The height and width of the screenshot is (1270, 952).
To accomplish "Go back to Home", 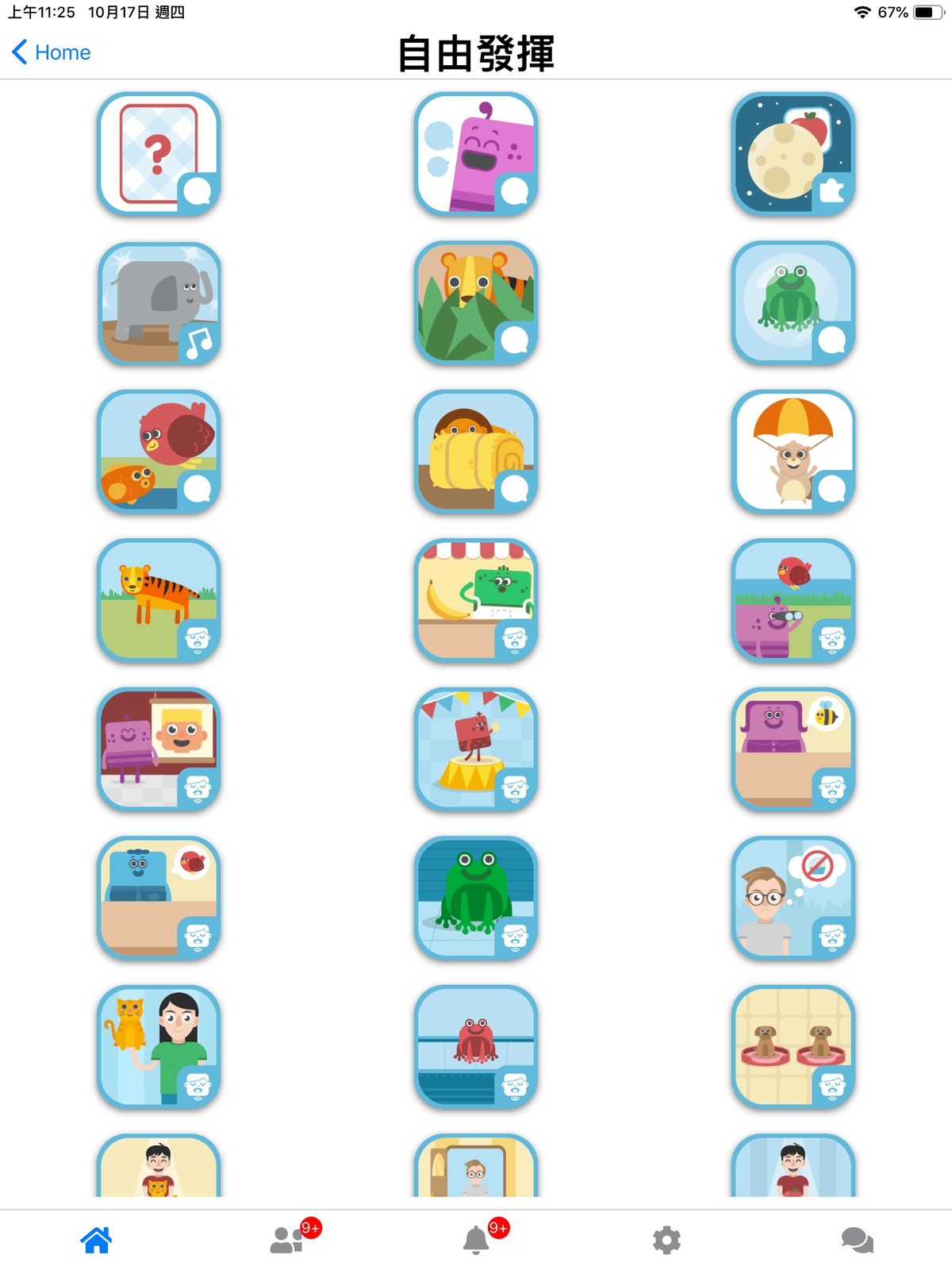I will pos(52,52).
